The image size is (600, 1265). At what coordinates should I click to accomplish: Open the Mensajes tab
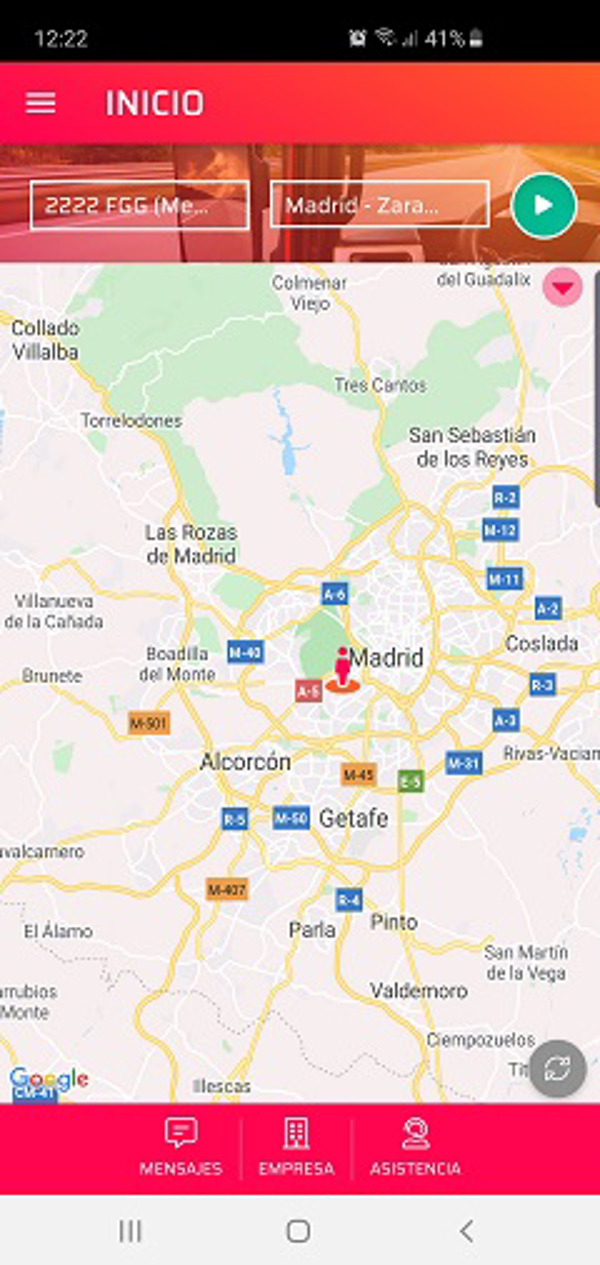tap(180, 1147)
